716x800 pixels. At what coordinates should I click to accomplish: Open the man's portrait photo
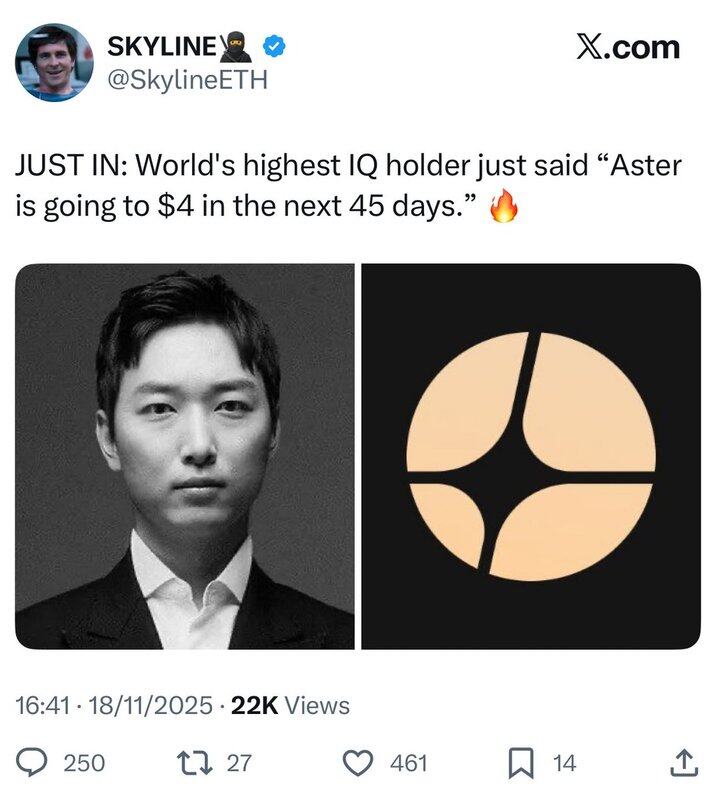click(x=185, y=456)
